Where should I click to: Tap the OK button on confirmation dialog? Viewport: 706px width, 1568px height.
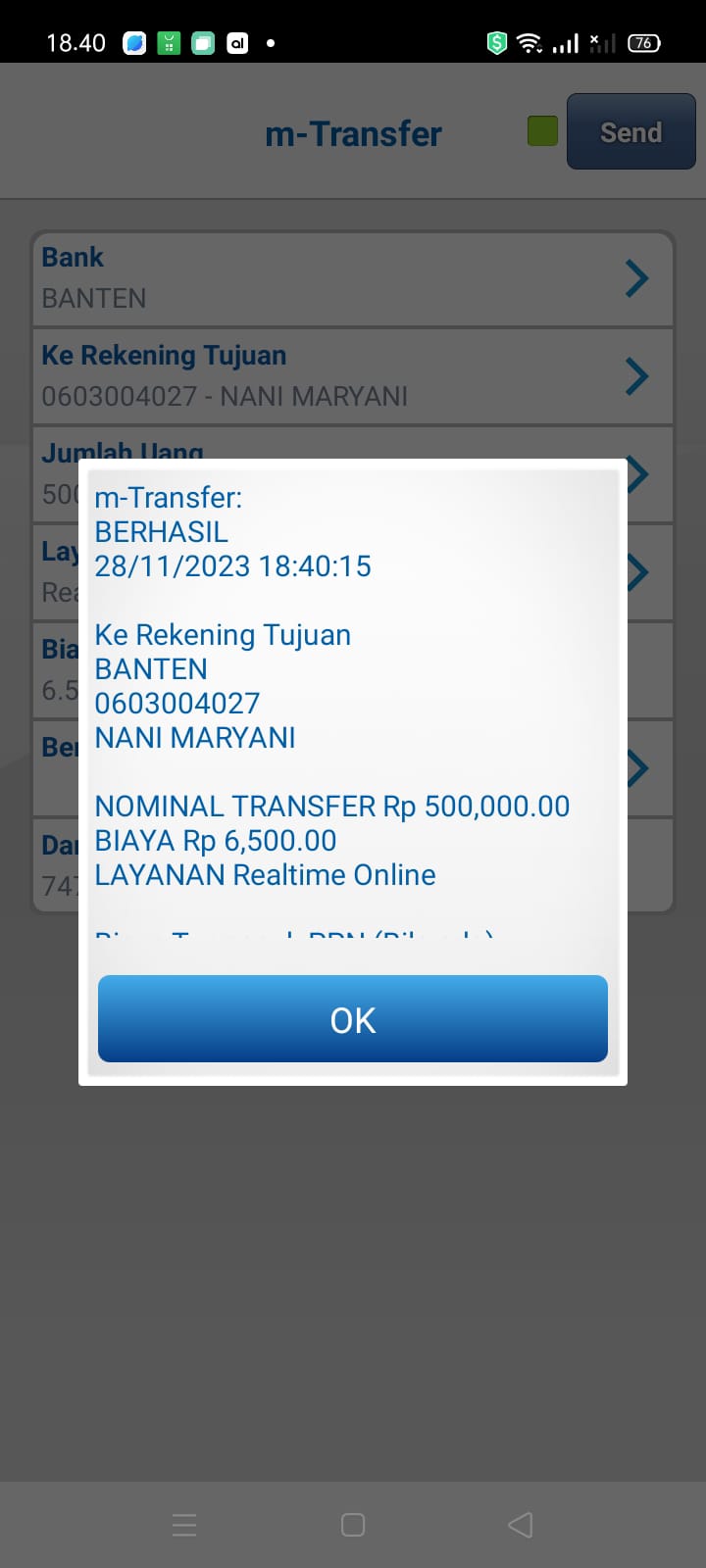352,1019
